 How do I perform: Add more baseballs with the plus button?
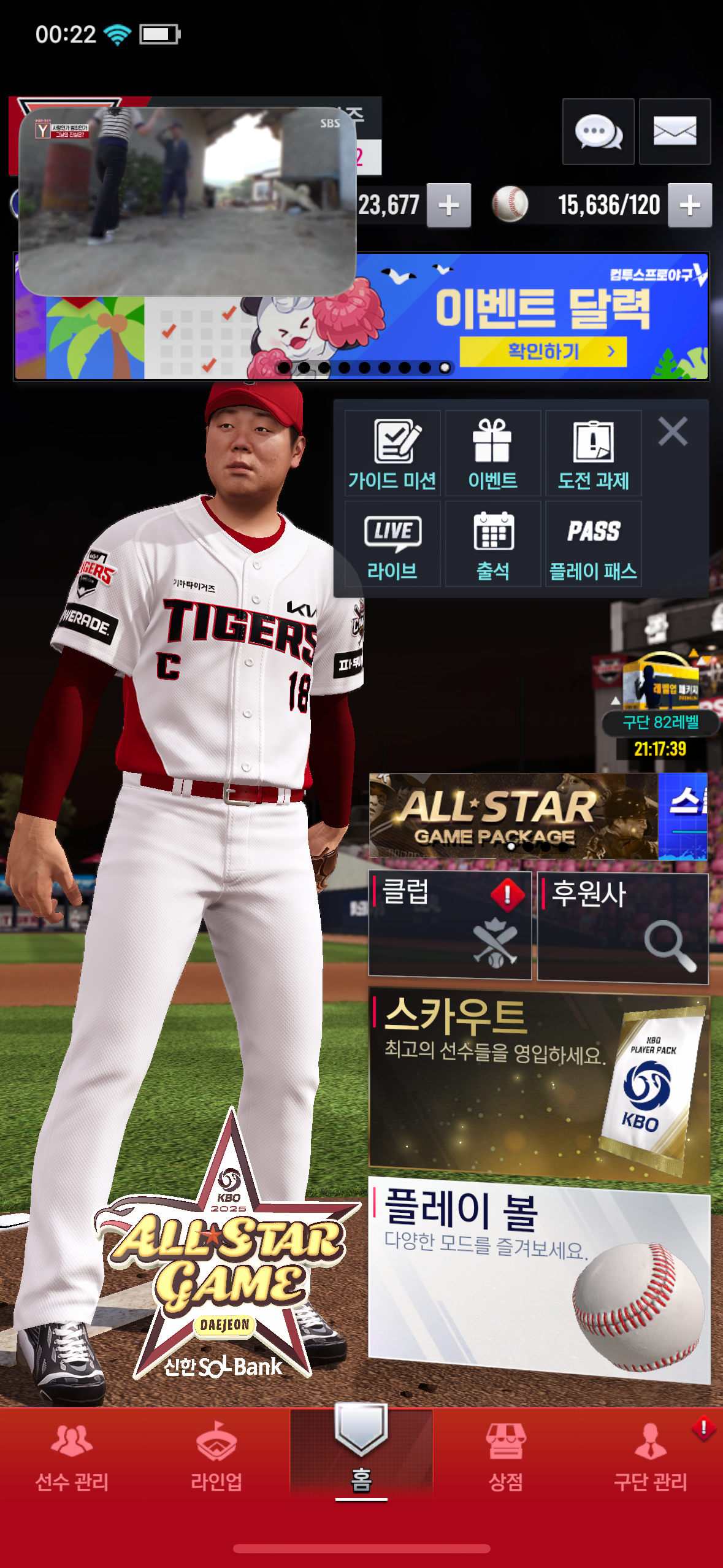tap(690, 205)
